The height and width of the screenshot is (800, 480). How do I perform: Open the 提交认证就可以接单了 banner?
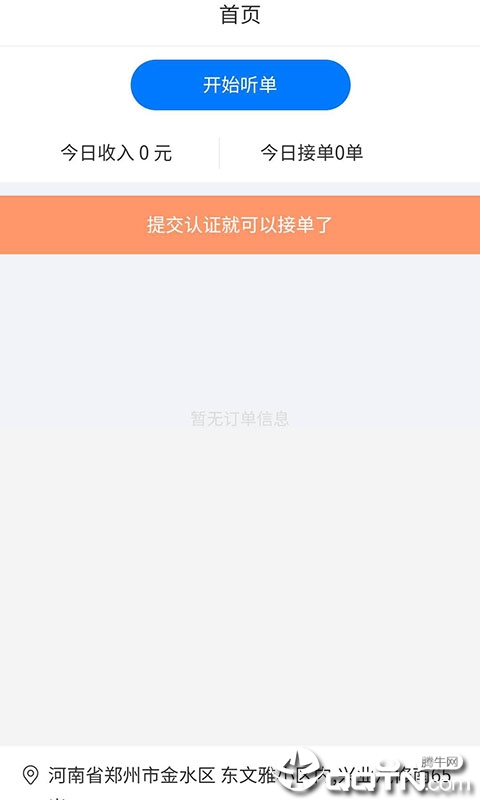tap(240, 224)
